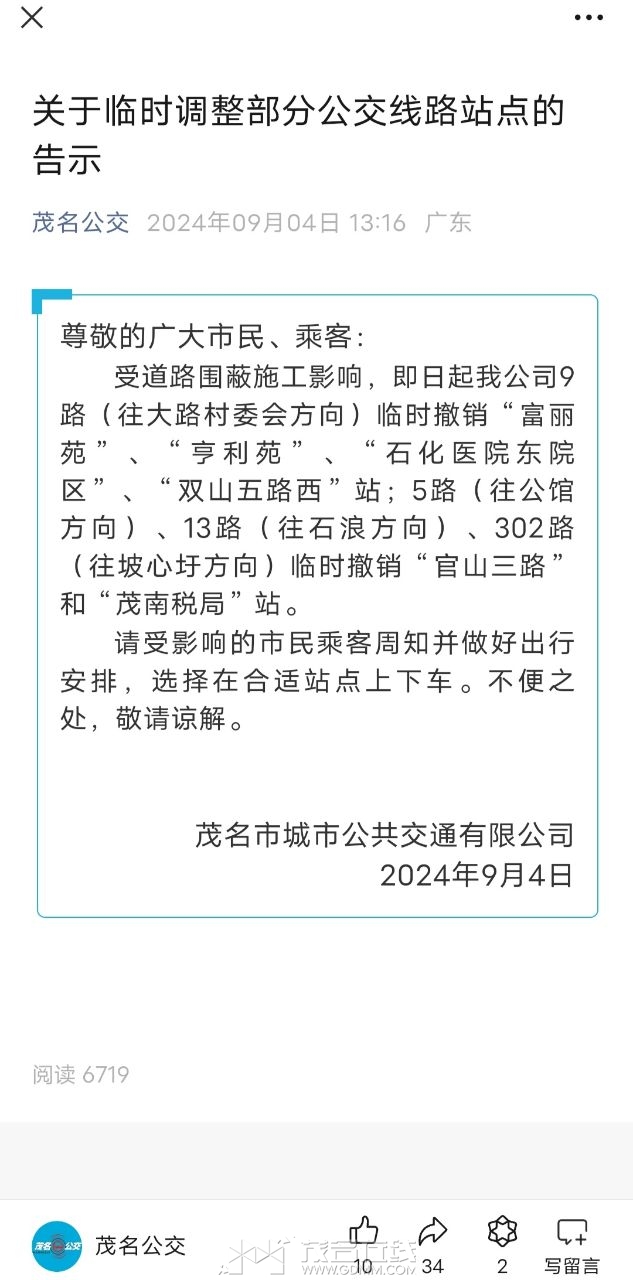This screenshot has width=633, height=1280.
Task: Tap the 在看 flower icon
Action: [502, 1243]
